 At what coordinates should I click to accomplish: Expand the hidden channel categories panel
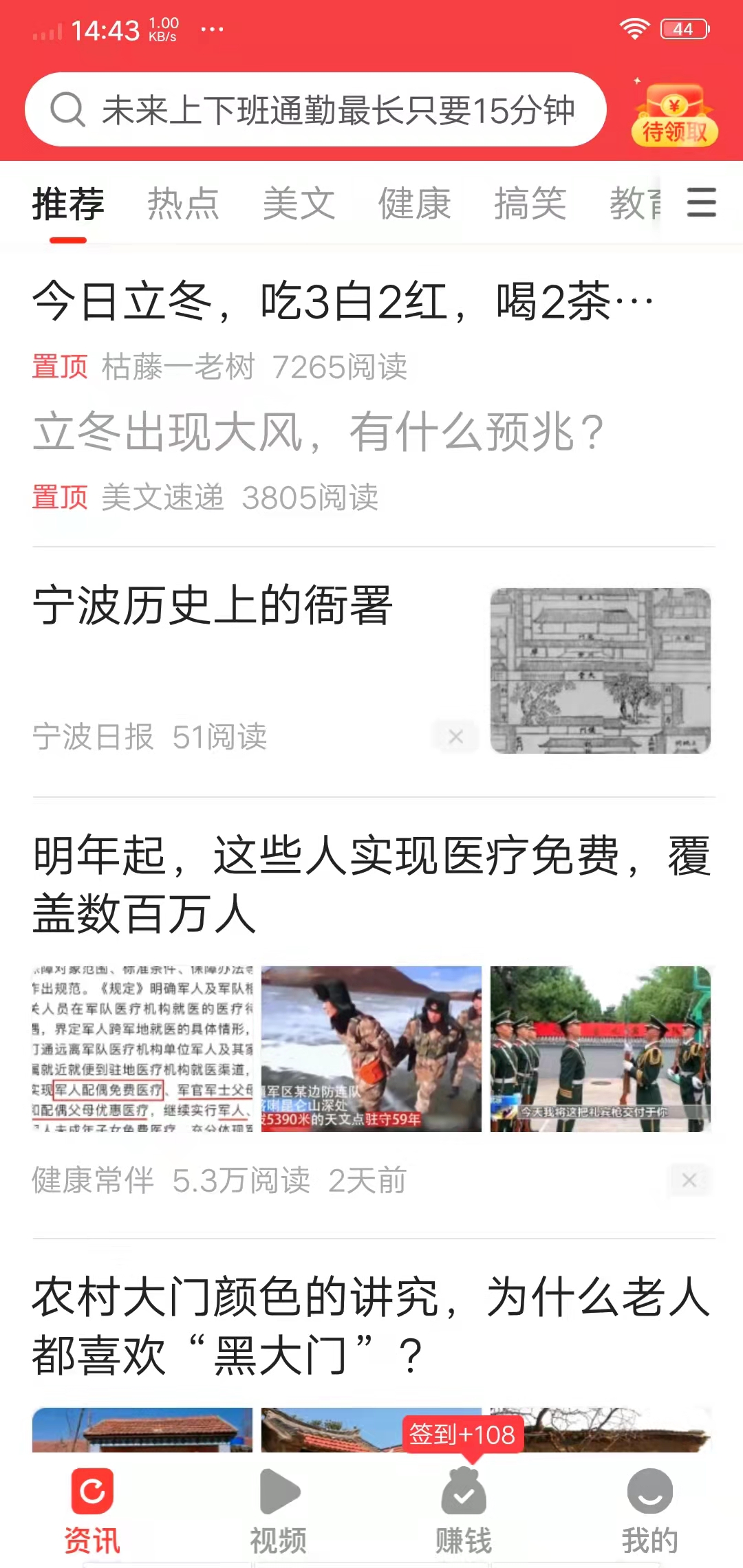click(x=702, y=204)
